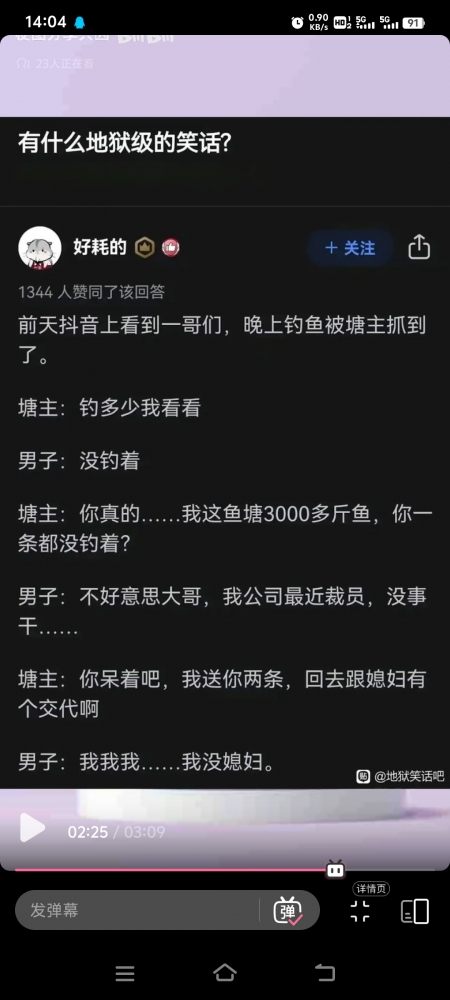Toggle the 弹 danmaku display switch
The height and width of the screenshot is (1000, 450).
(288, 910)
